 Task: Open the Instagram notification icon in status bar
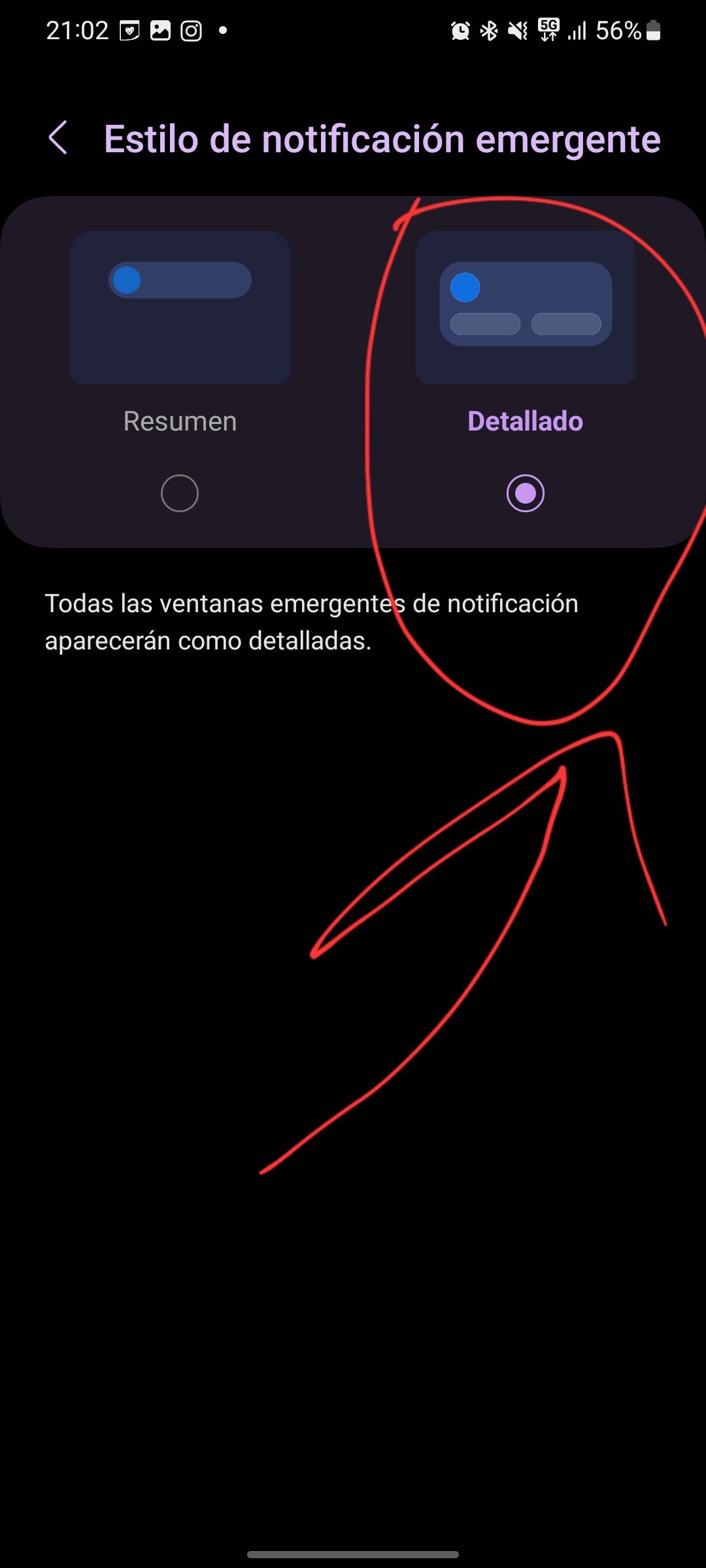191,29
